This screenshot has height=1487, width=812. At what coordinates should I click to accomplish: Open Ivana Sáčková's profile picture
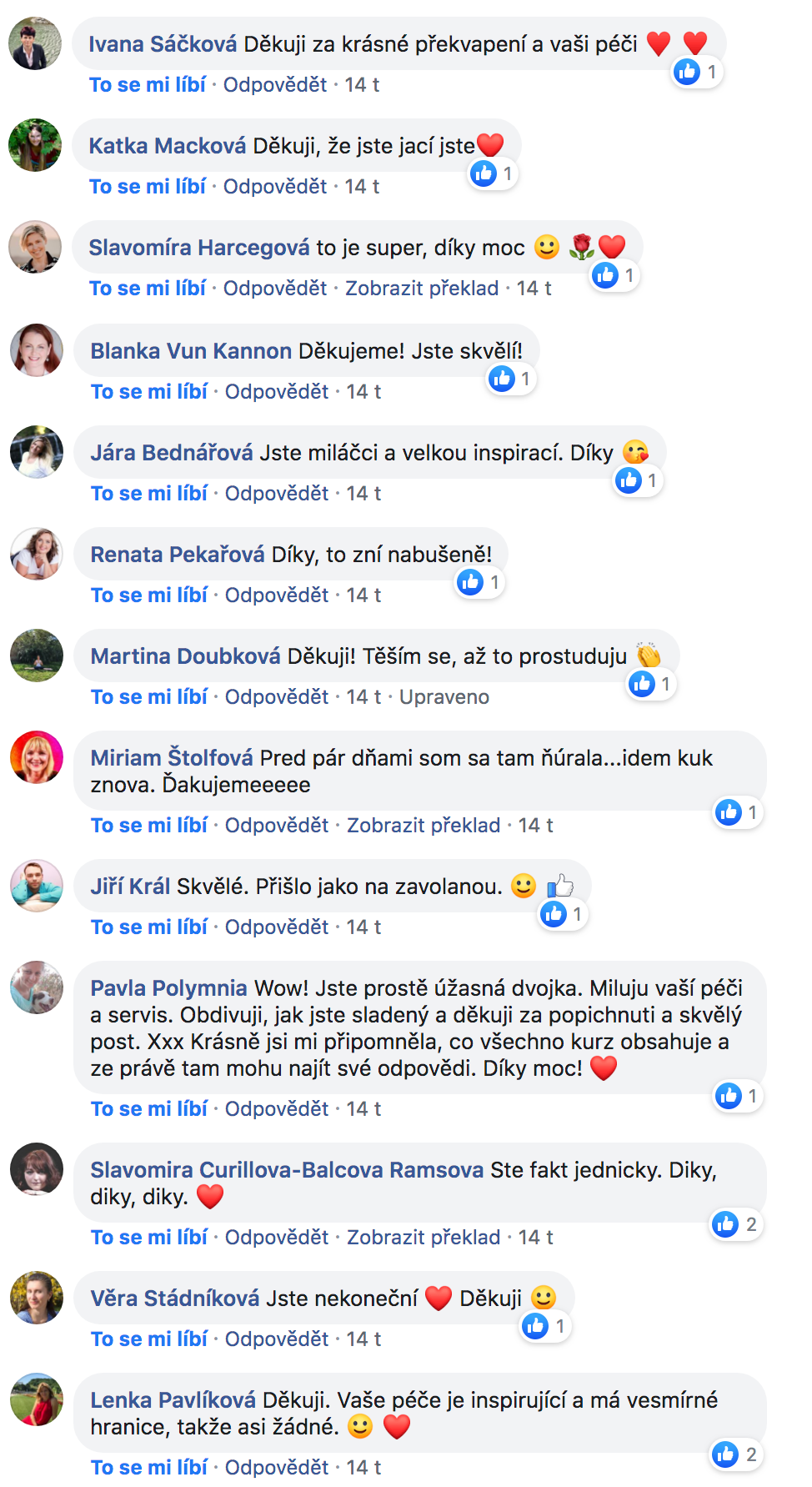tap(35, 43)
